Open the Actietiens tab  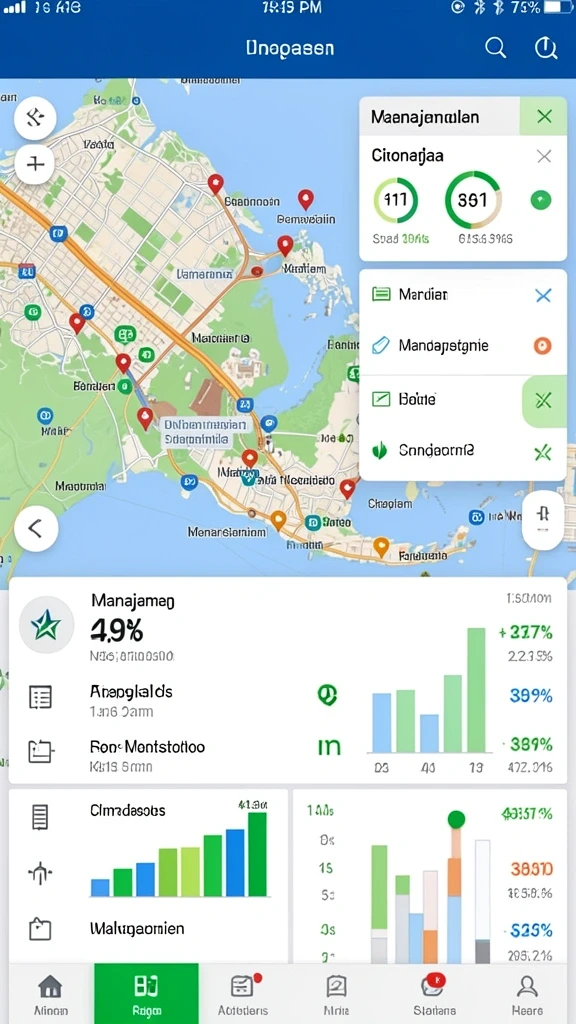click(242, 994)
